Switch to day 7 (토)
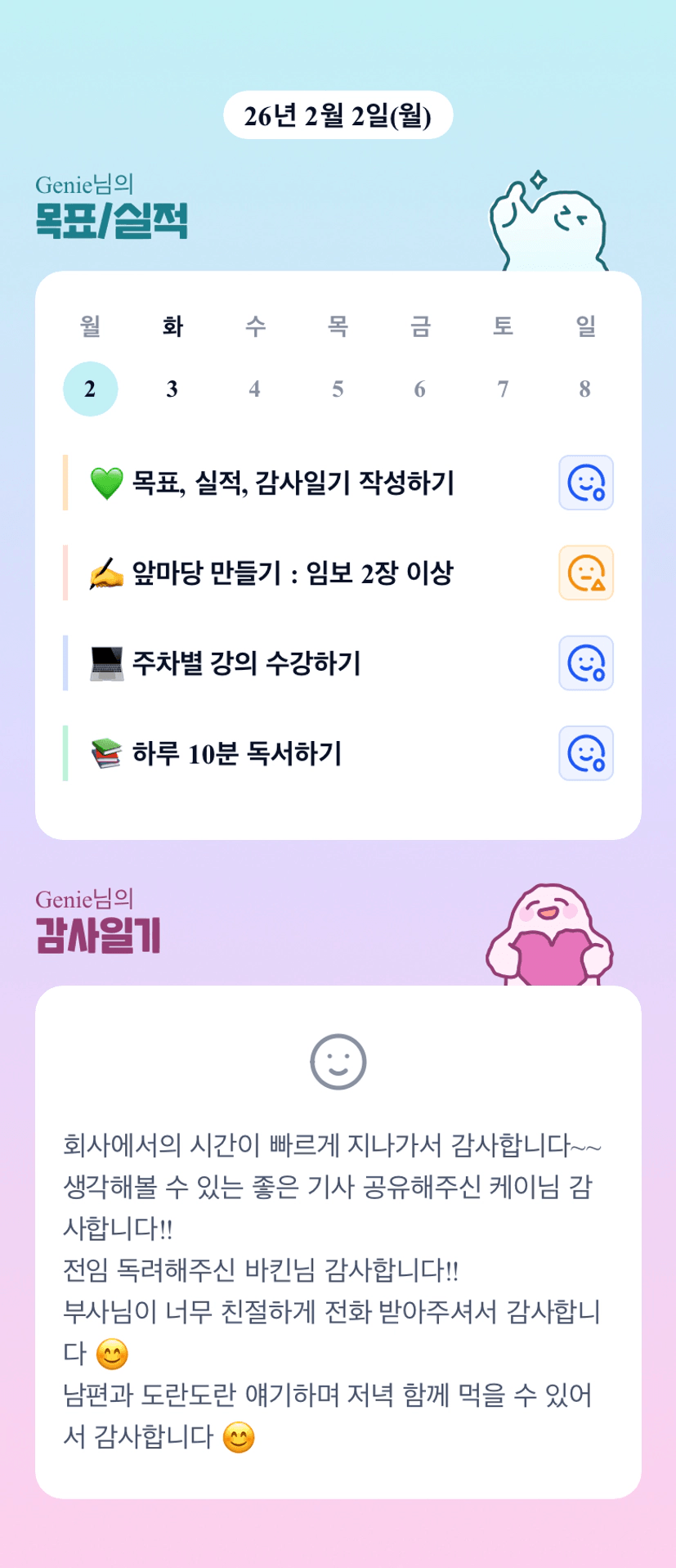The height and width of the screenshot is (1568, 676). 503,389
